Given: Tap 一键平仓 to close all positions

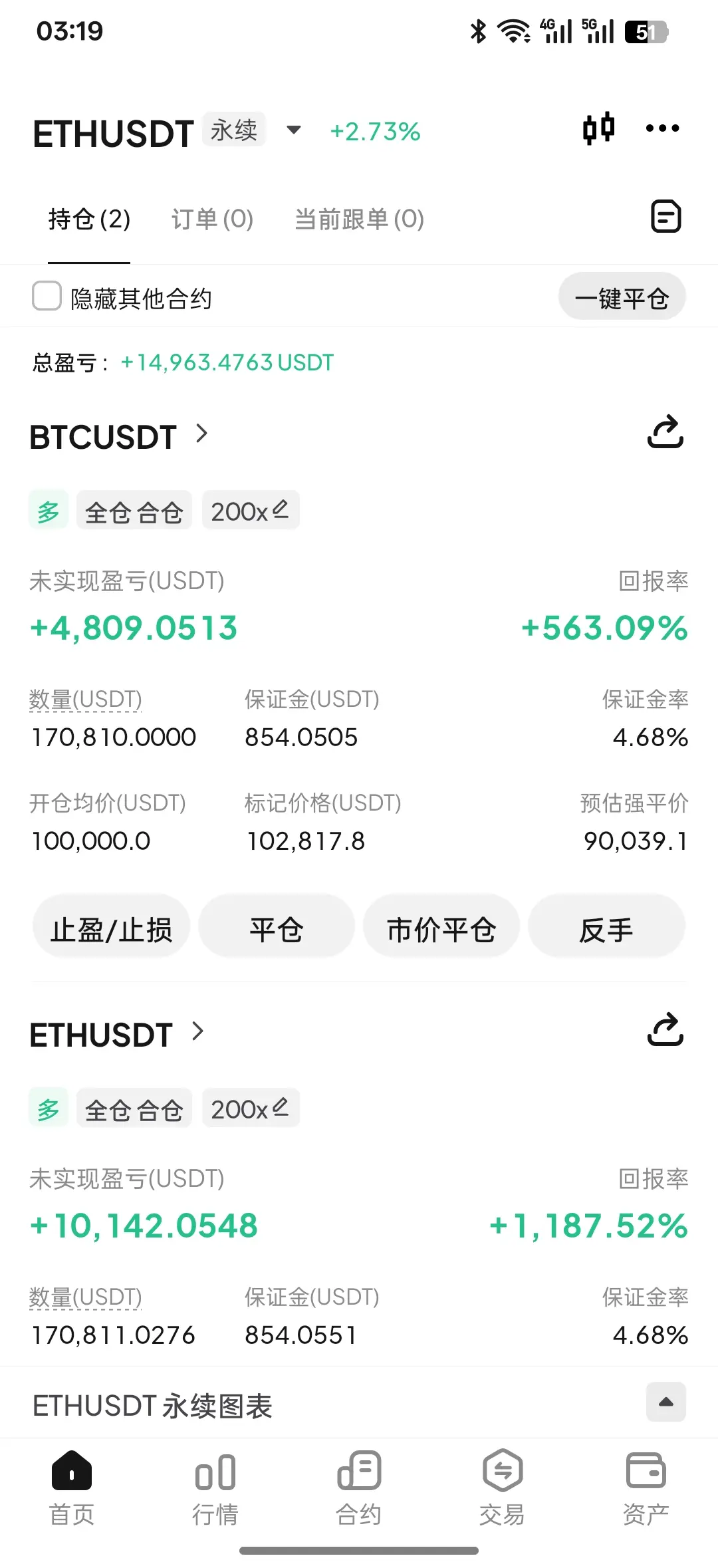Looking at the screenshot, I should (x=622, y=298).
